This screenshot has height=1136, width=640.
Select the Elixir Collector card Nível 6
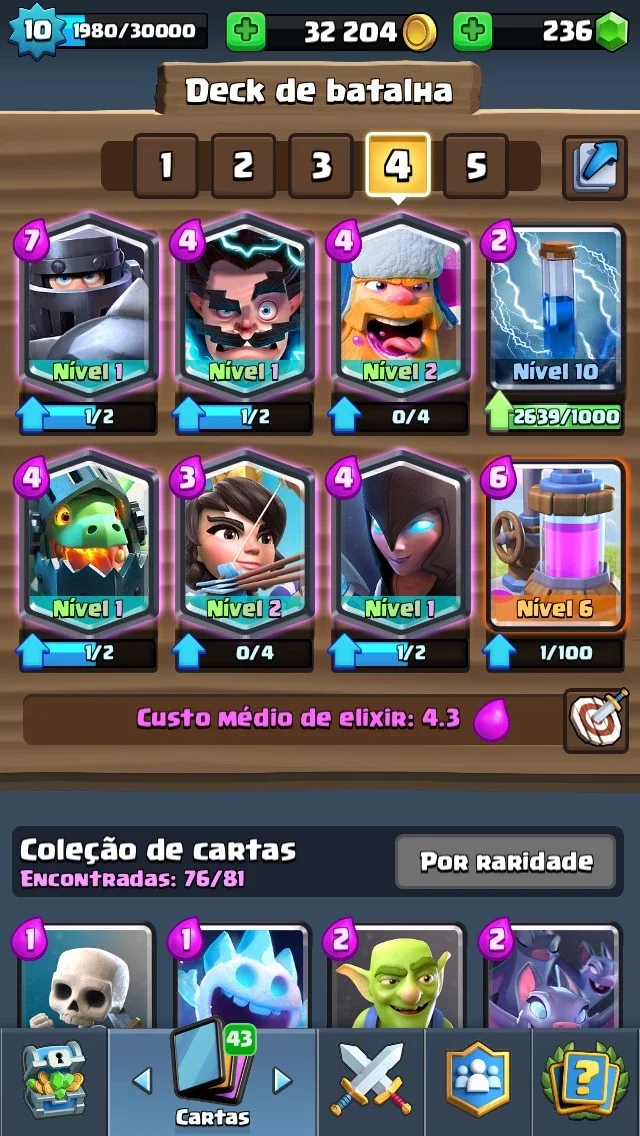click(556, 545)
